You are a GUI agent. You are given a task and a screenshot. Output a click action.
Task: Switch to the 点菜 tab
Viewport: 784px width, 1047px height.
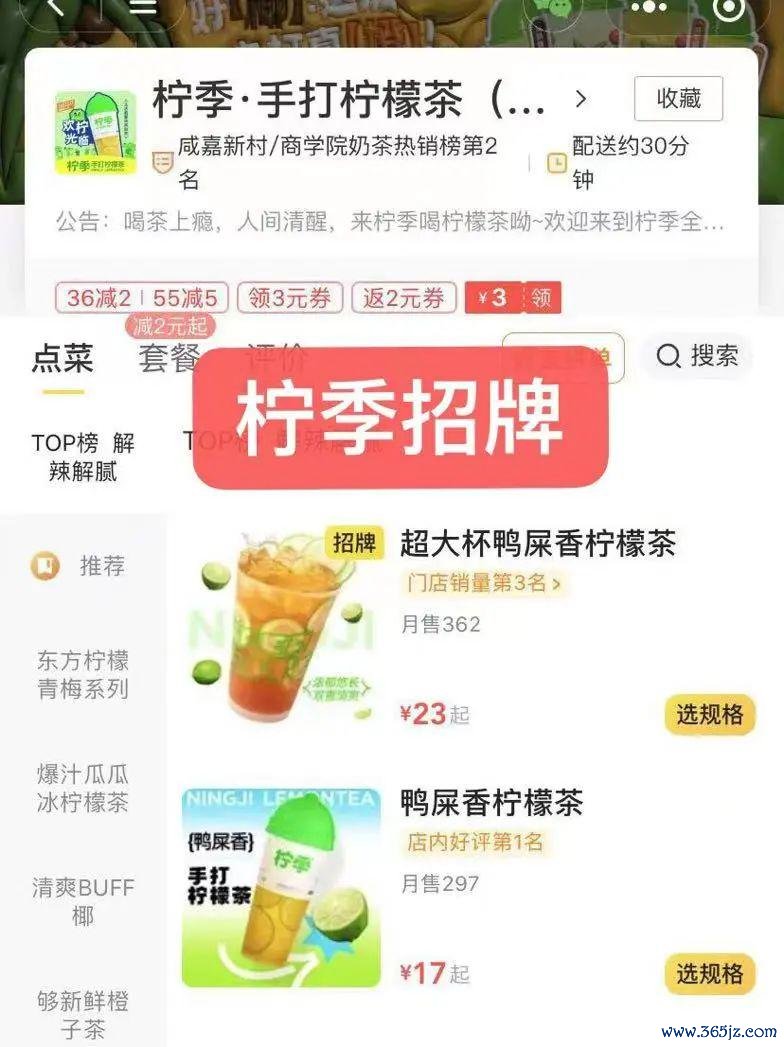pyautogui.click(x=62, y=358)
